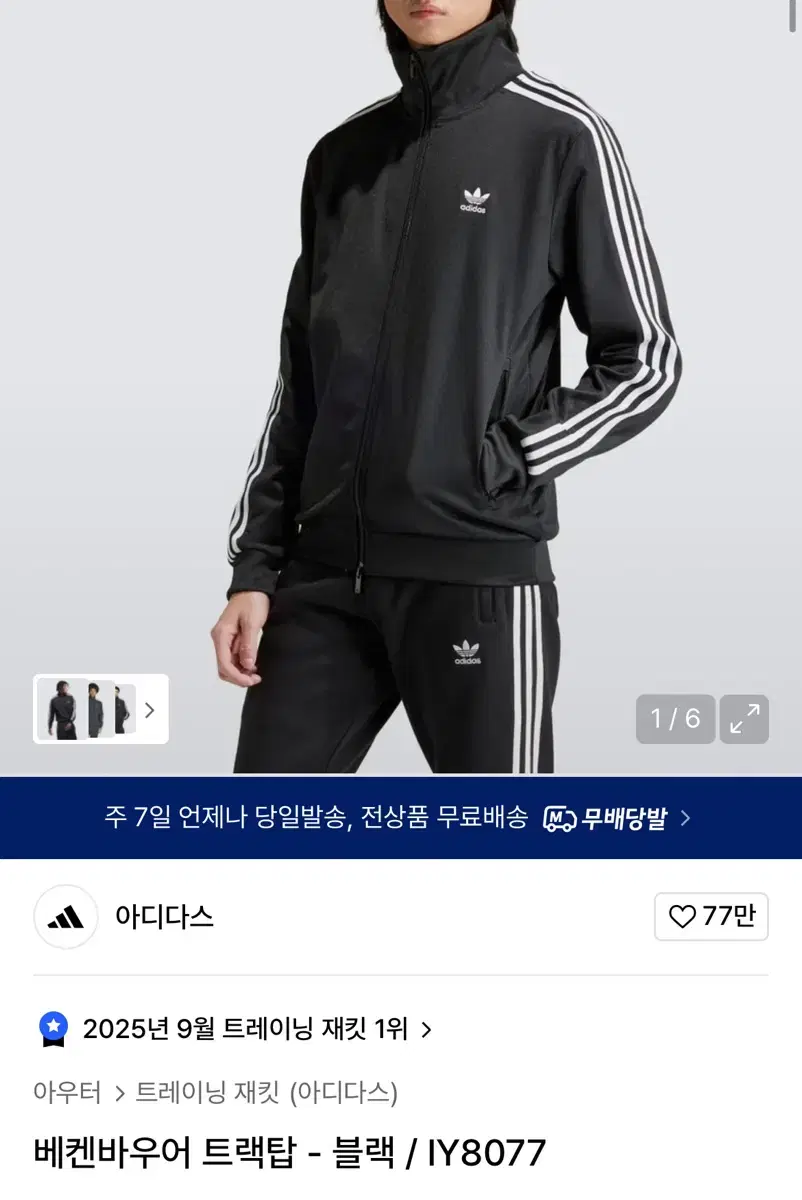This screenshot has width=802, height=1200.
Task: Click the 2025년 9월 트레이닝 재킷 1위 link
Action: (250, 1026)
